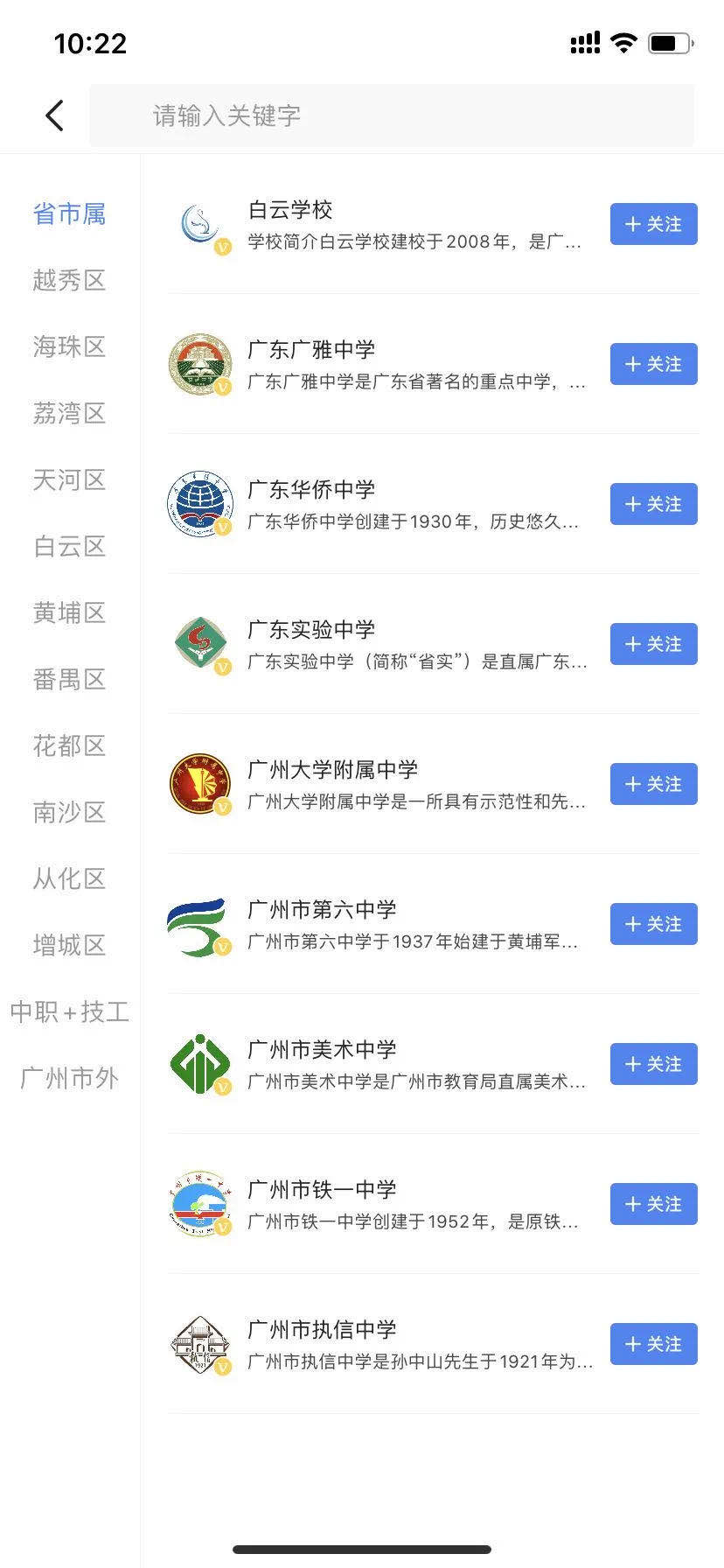
Task: Switch to the 番禺区 tab
Action: click(69, 679)
